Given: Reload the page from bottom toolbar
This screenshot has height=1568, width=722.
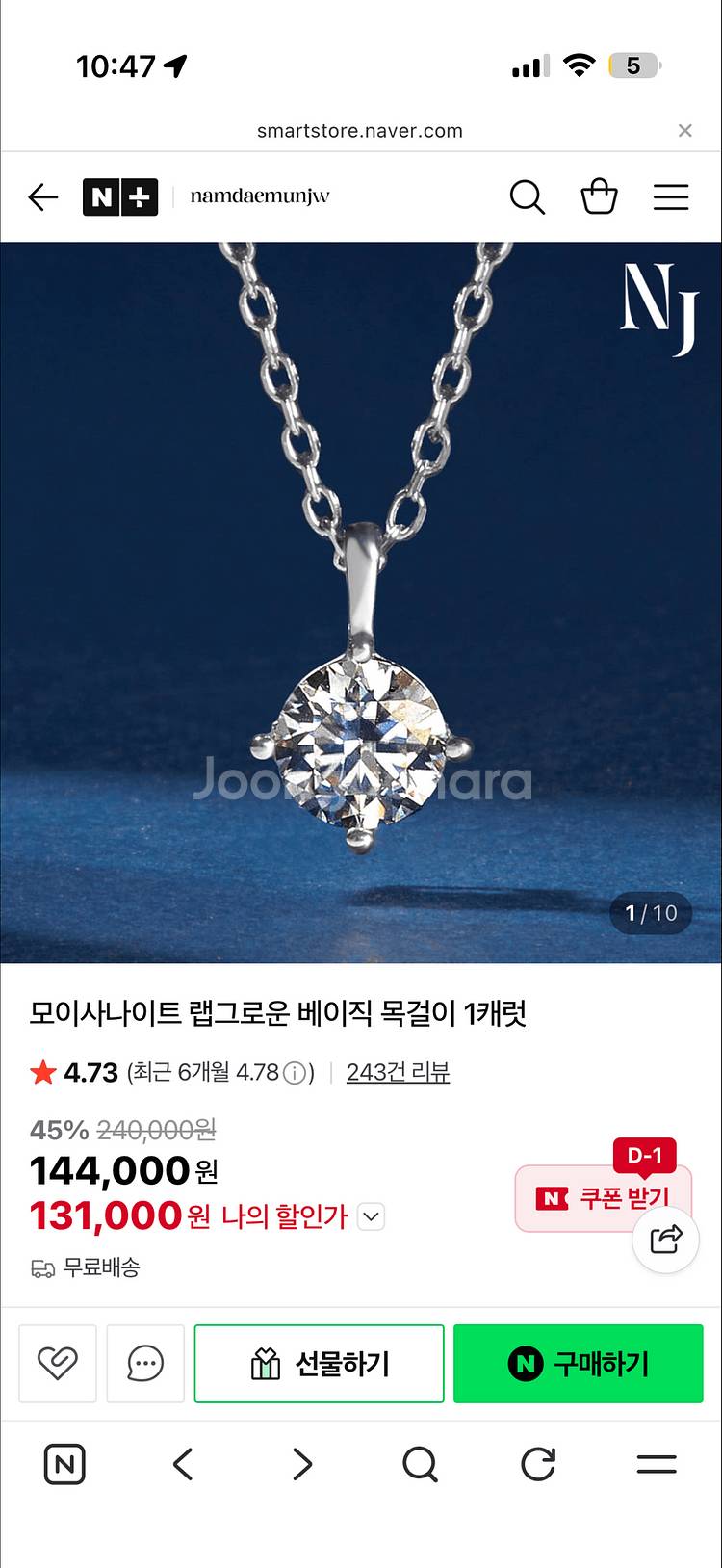Looking at the screenshot, I should tap(538, 1464).
